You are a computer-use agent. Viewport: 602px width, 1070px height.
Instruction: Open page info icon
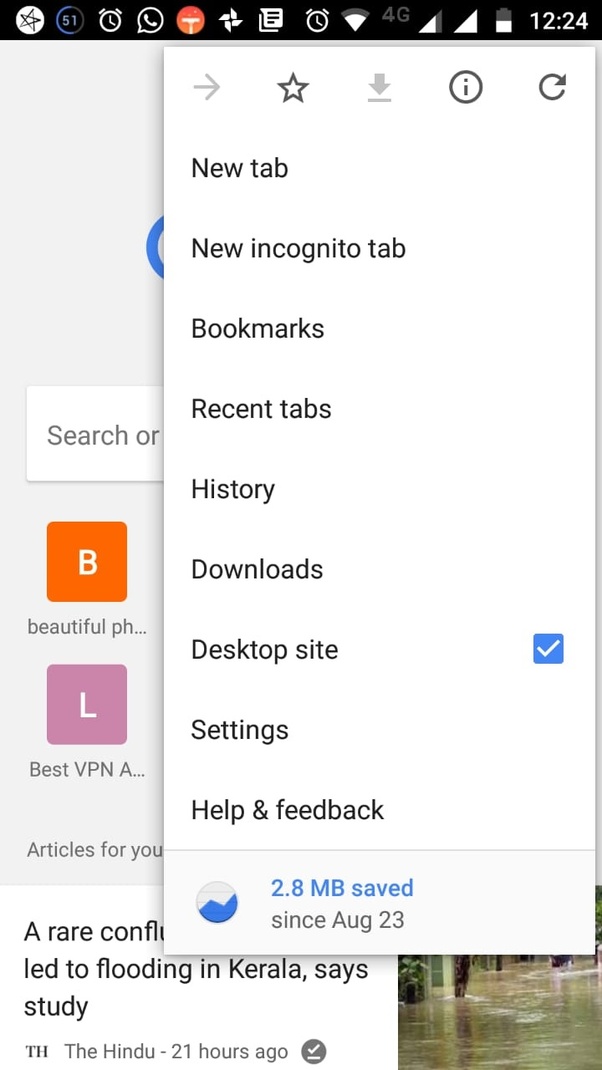pyautogui.click(x=465, y=89)
